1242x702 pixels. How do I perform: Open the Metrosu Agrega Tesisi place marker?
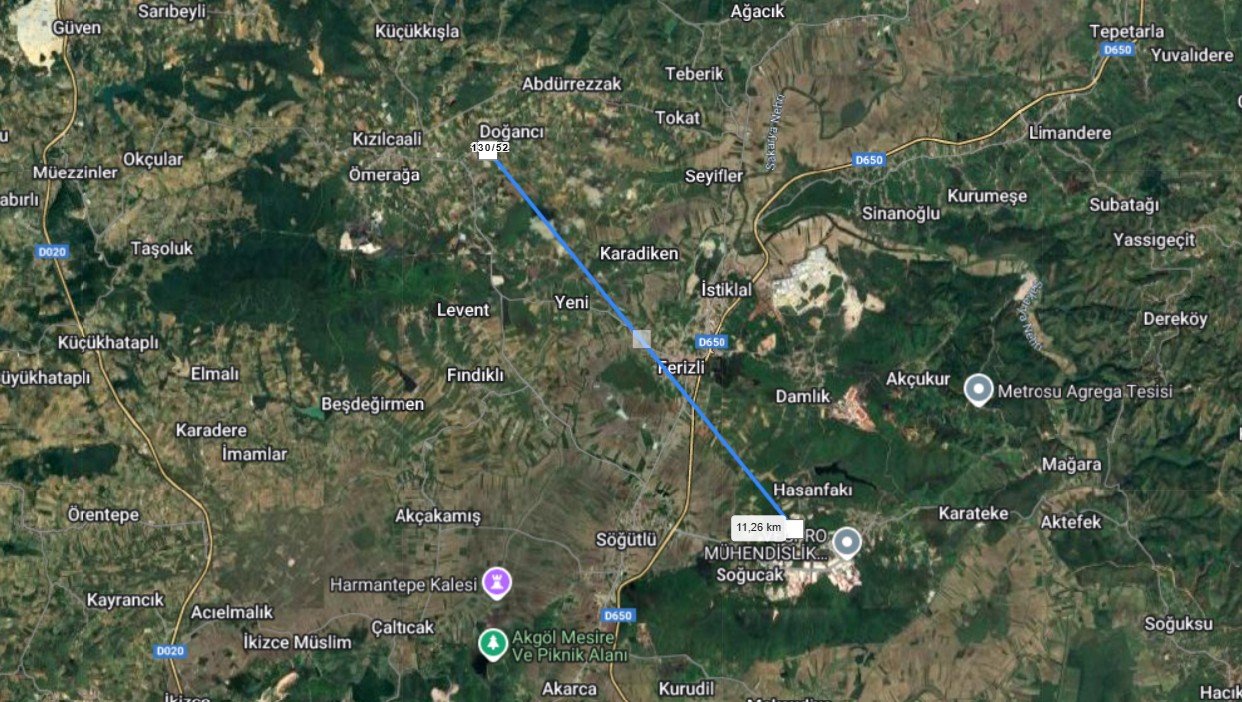(x=978, y=389)
